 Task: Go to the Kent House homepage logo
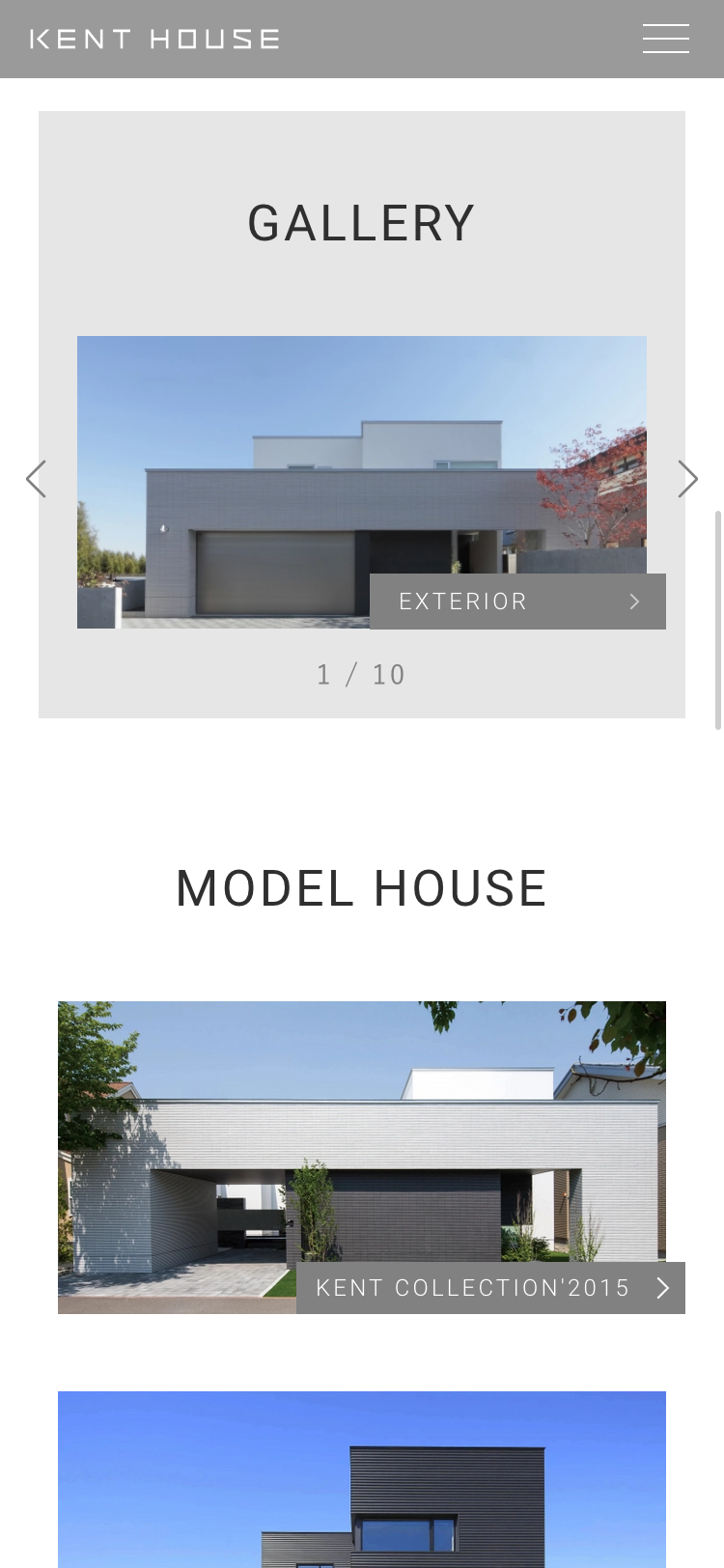[x=154, y=40]
